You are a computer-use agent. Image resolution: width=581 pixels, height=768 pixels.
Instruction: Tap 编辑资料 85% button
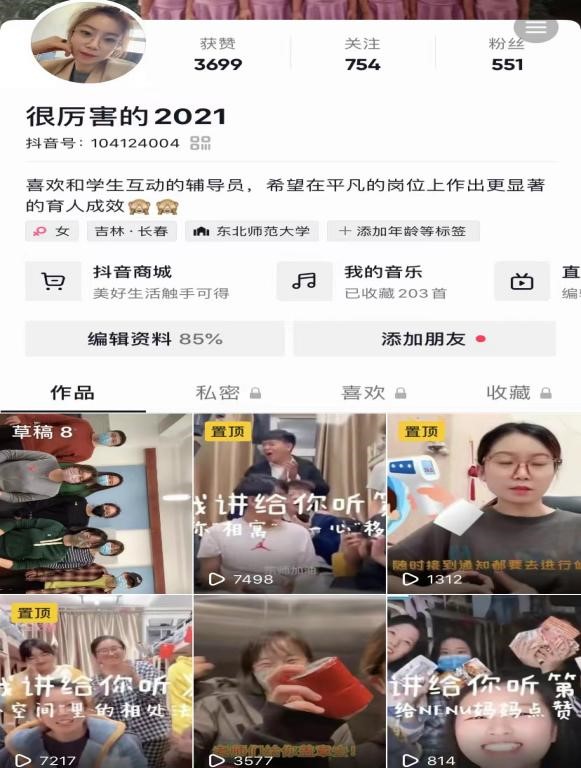pyautogui.click(x=155, y=338)
